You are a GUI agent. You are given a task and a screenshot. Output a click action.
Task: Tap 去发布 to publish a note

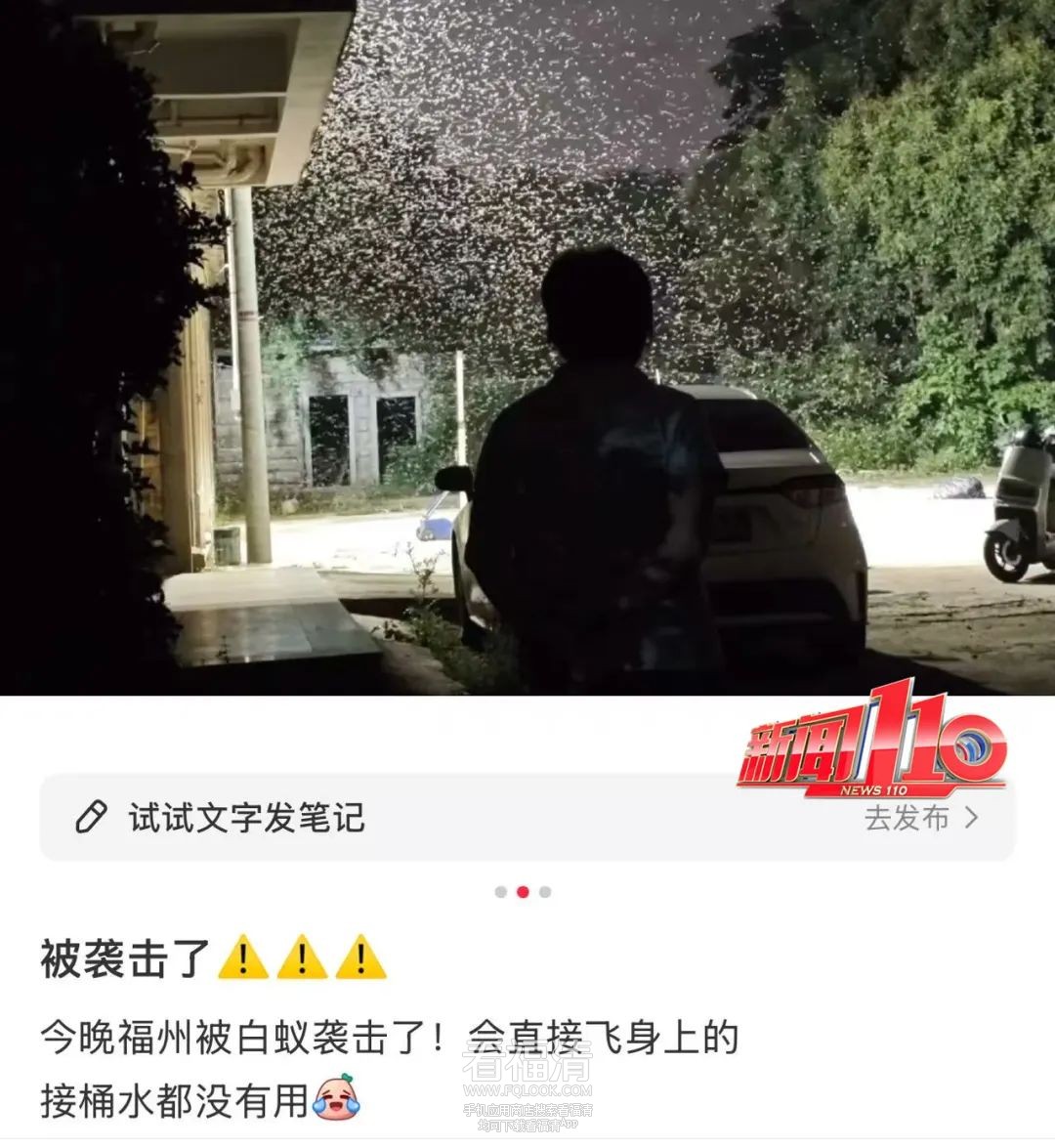(x=920, y=819)
